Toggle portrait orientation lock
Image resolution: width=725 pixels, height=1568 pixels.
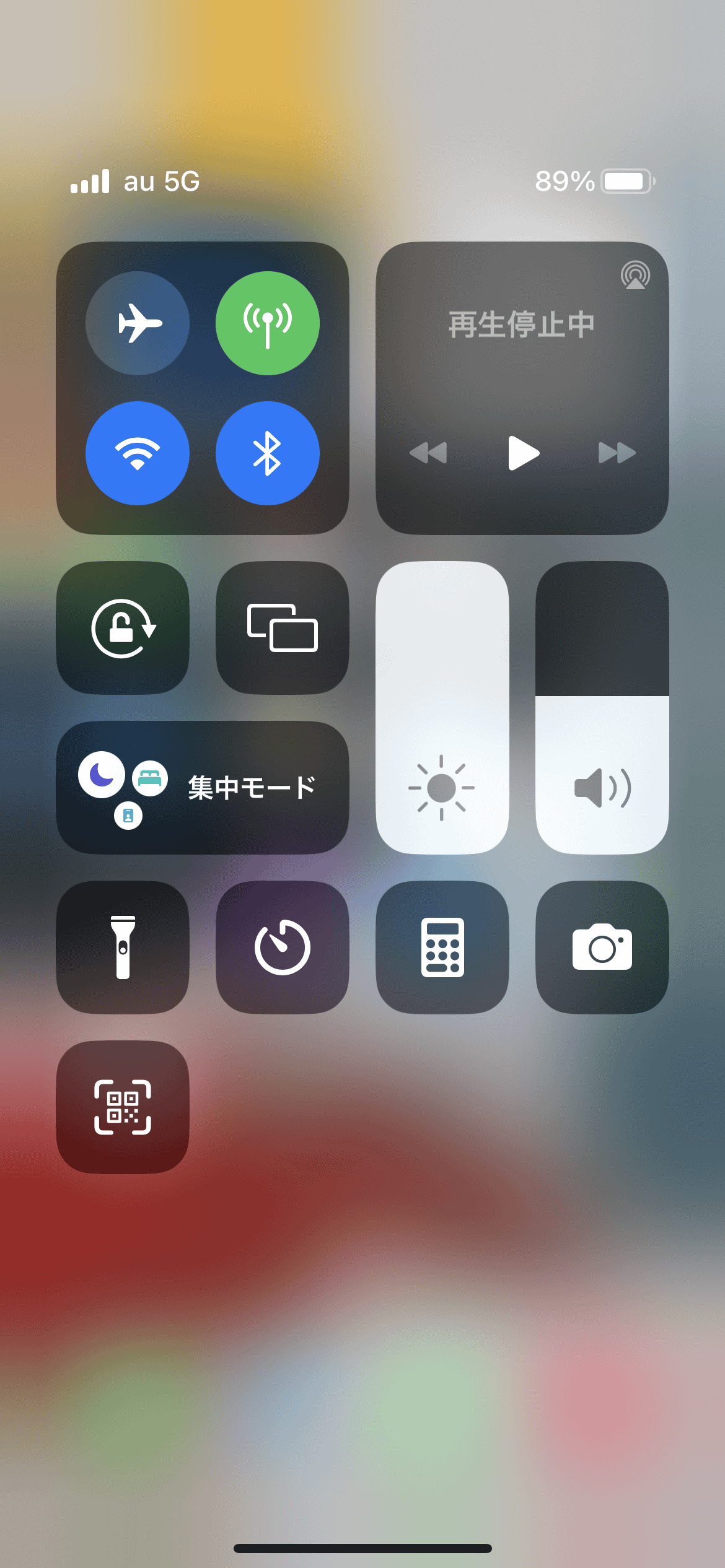[x=122, y=629]
